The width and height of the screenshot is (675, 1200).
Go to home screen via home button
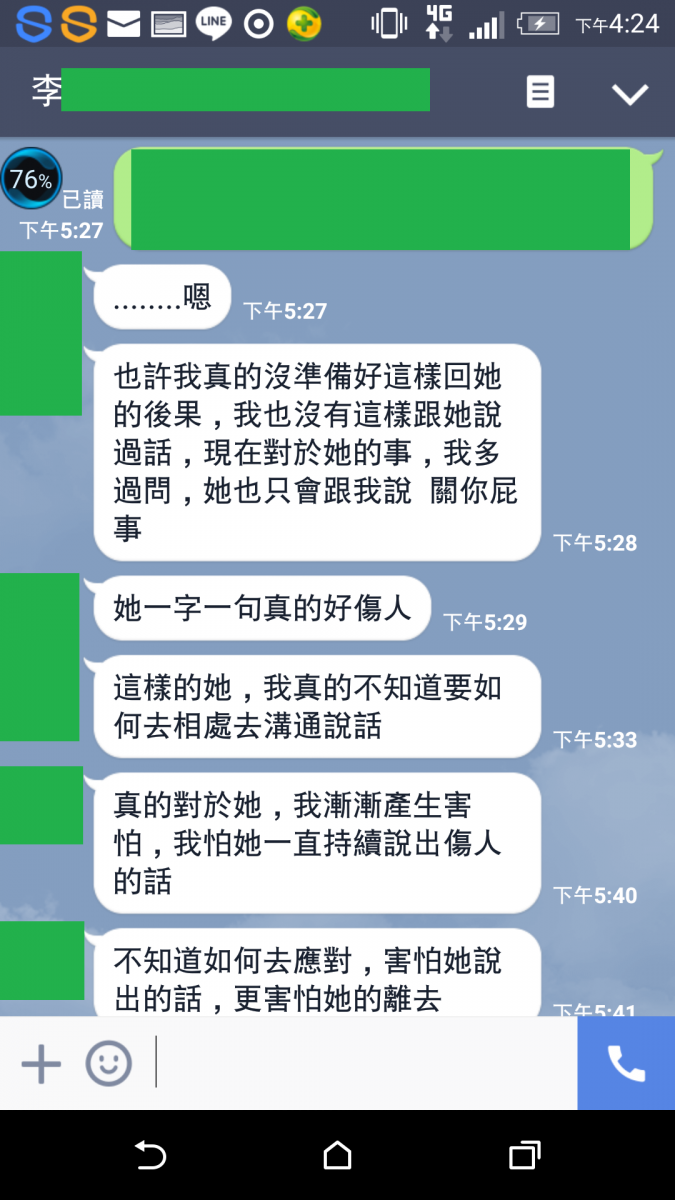338,1156
